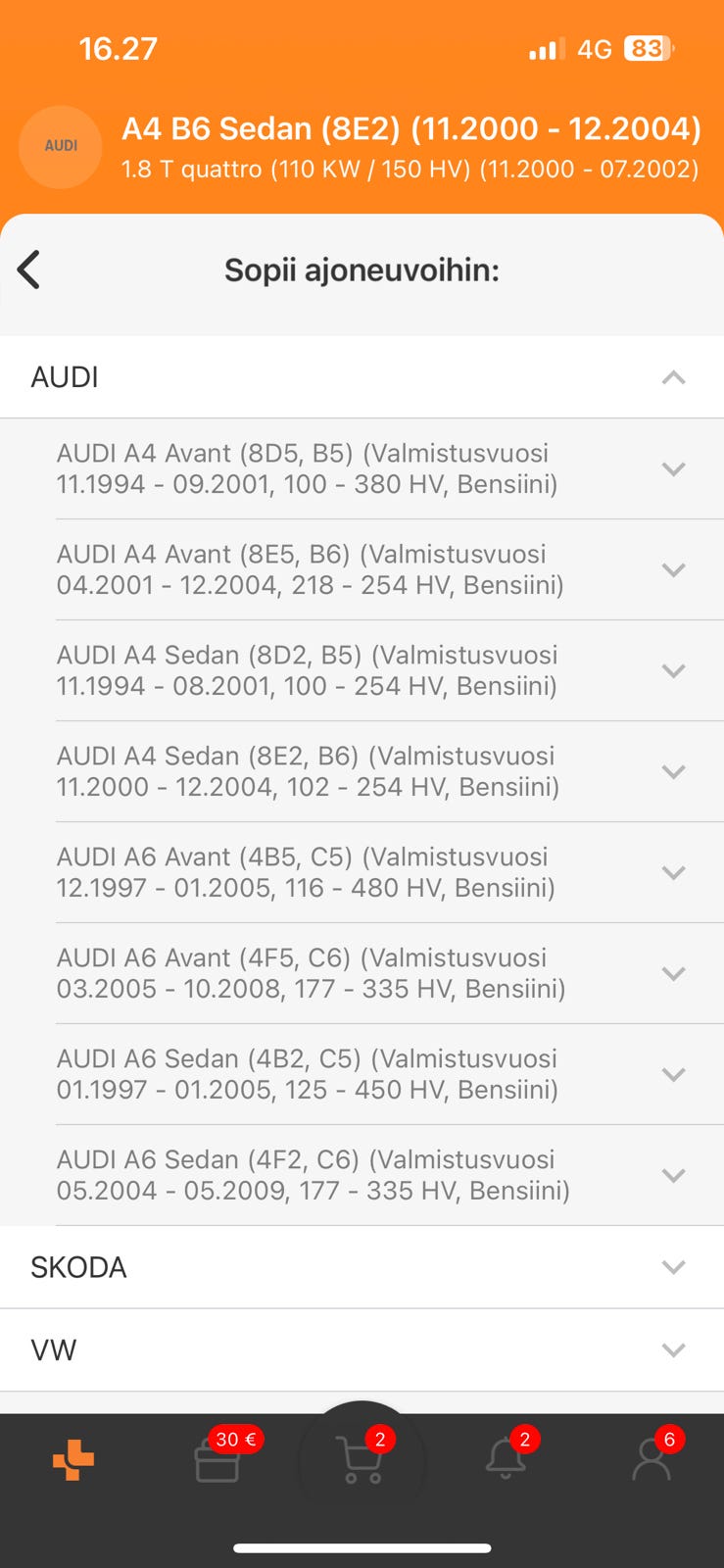Expand AUDI A4 Sedan (8E2, B6) row
The width and height of the screenshot is (724, 1568).
point(672,771)
